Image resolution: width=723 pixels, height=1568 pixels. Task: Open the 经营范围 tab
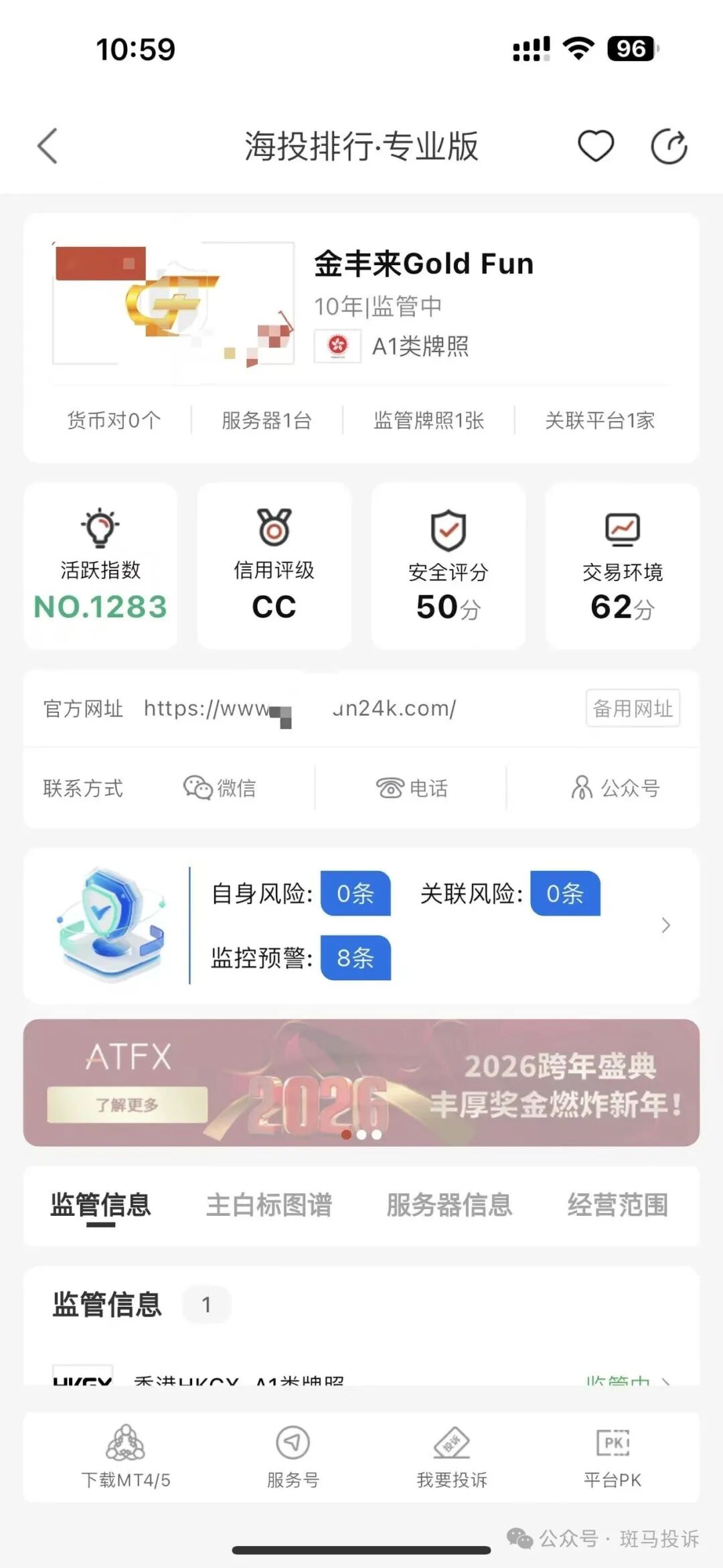[617, 1205]
